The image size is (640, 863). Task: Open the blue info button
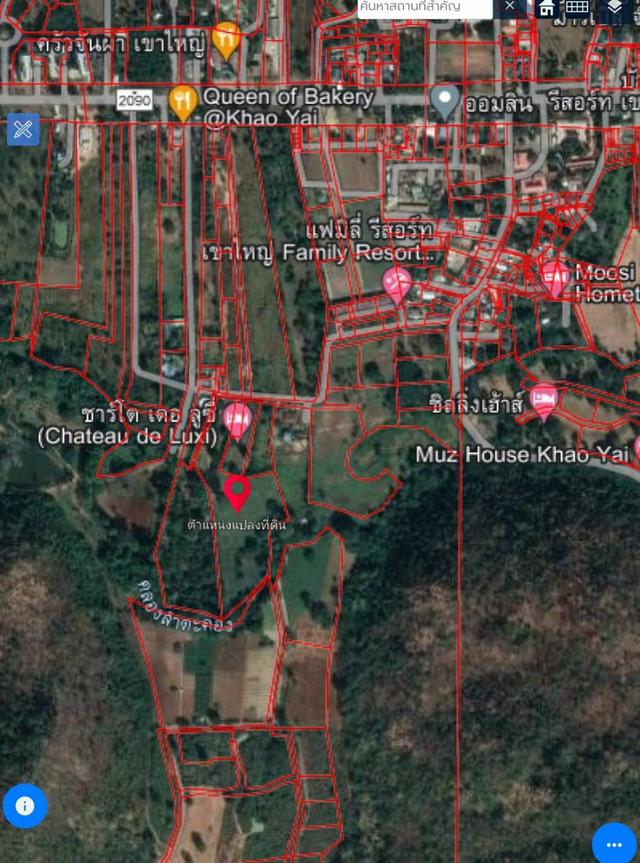click(25, 805)
